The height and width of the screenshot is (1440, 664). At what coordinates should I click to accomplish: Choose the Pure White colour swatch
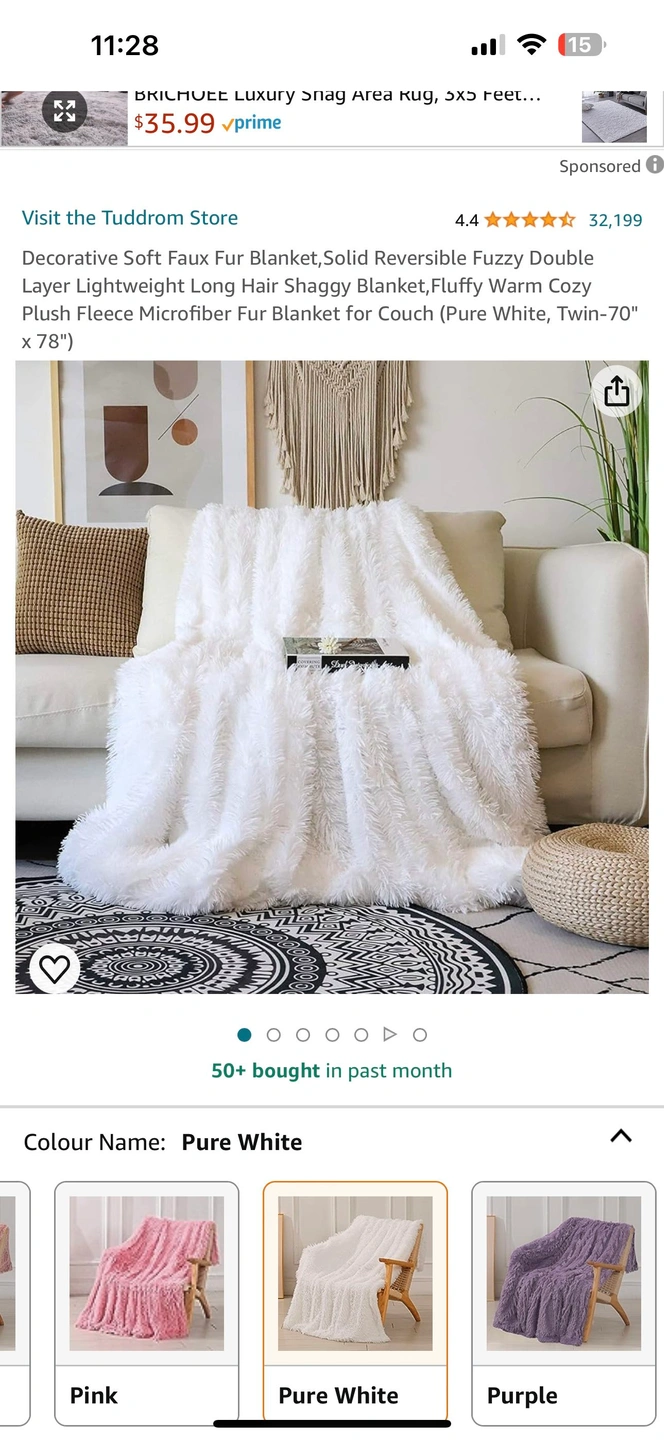[x=355, y=1300]
